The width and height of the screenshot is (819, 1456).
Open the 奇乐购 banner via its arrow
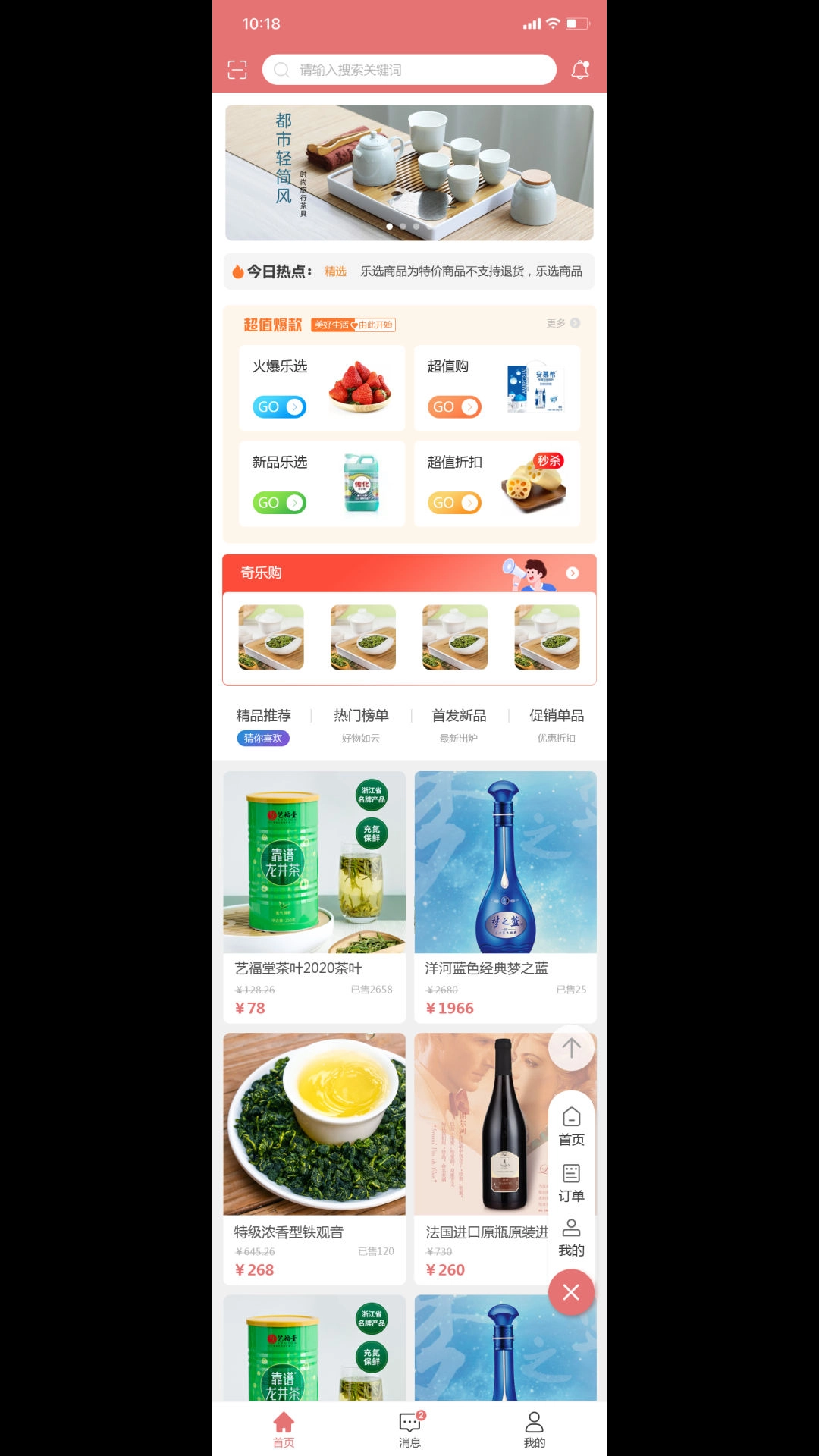[x=573, y=573]
